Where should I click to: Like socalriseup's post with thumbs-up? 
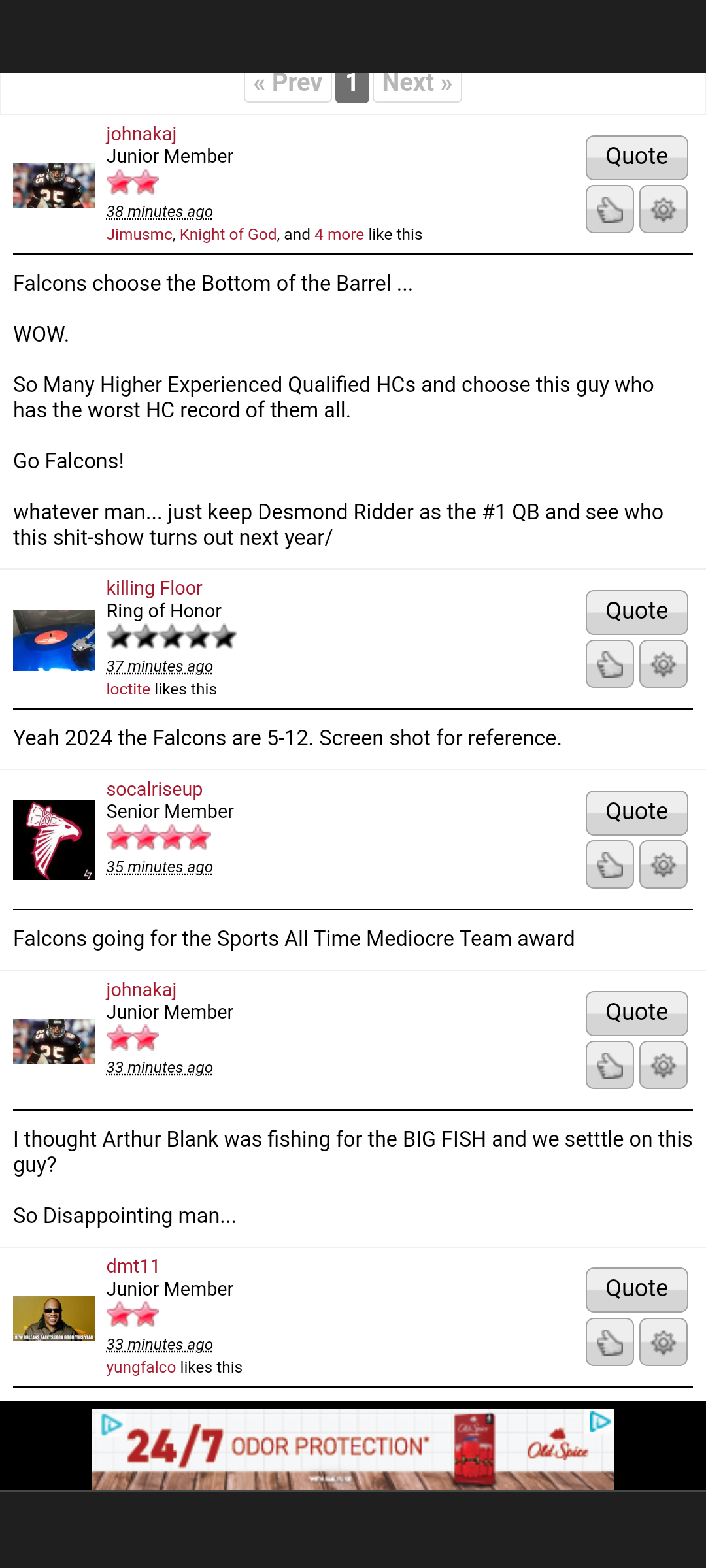click(610, 864)
